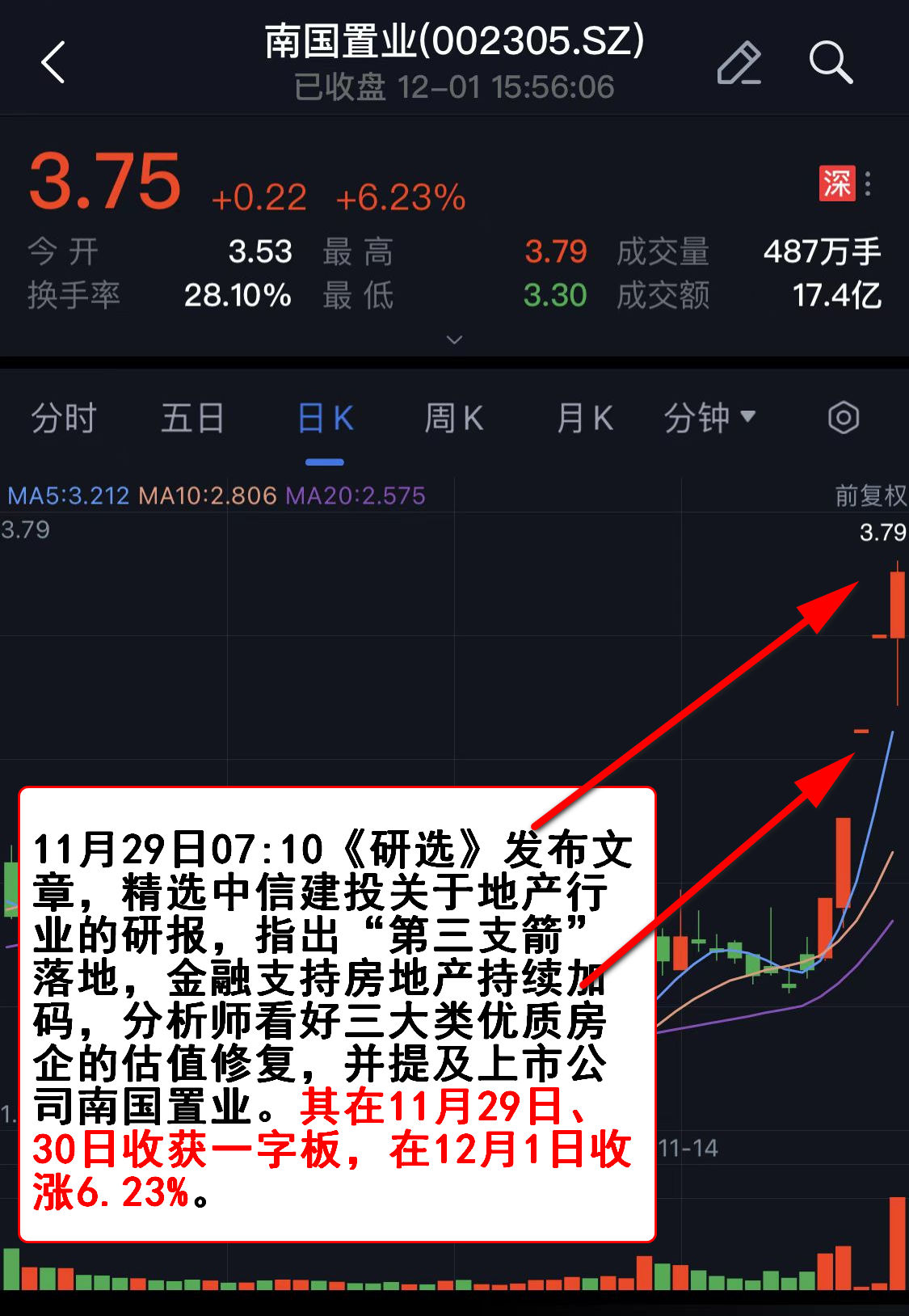This screenshot has width=909, height=1316.
Task: Show the 月K monthly chart
Action: point(584,418)
